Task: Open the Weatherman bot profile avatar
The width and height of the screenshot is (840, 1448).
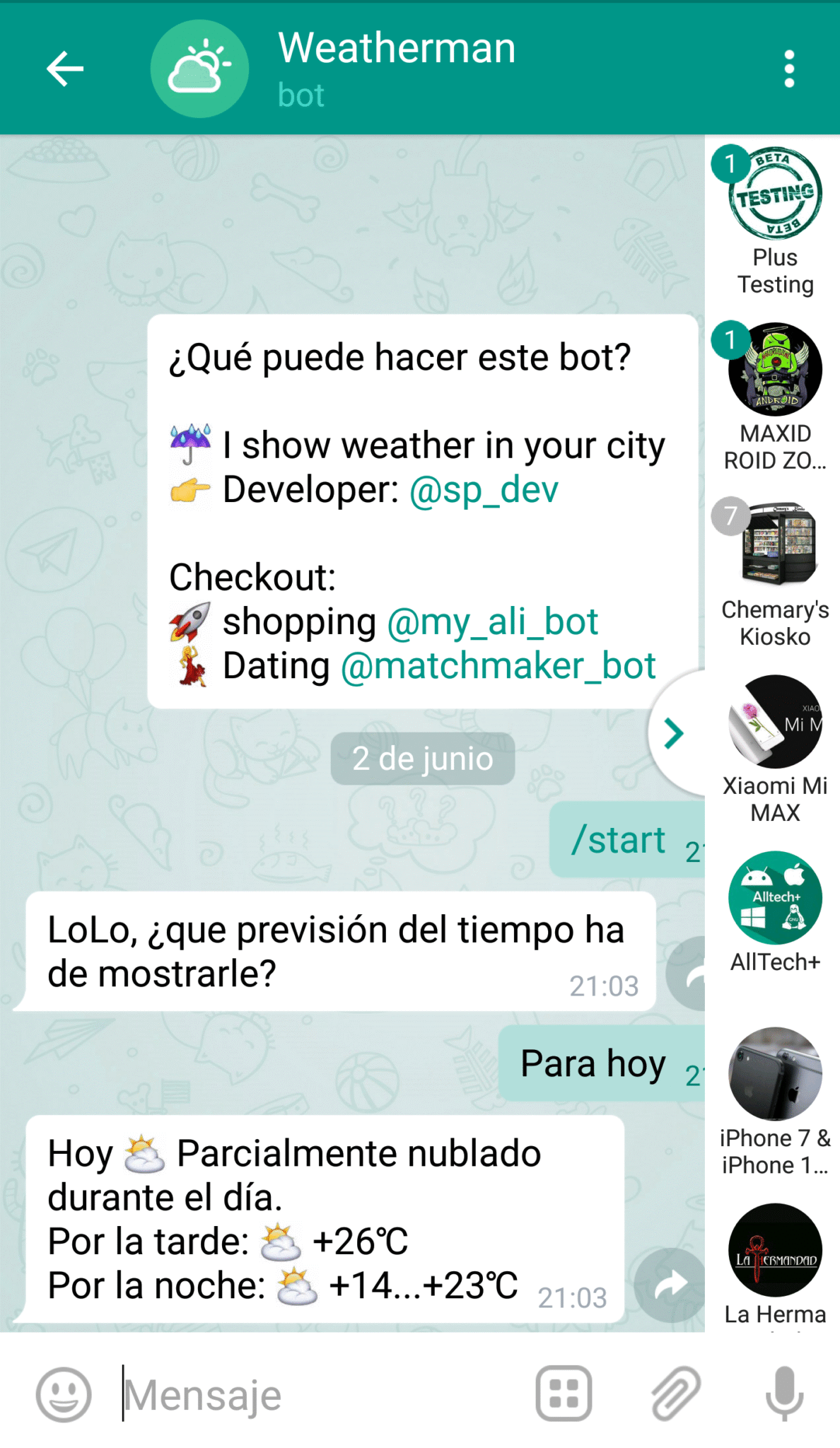Action: 200,68
